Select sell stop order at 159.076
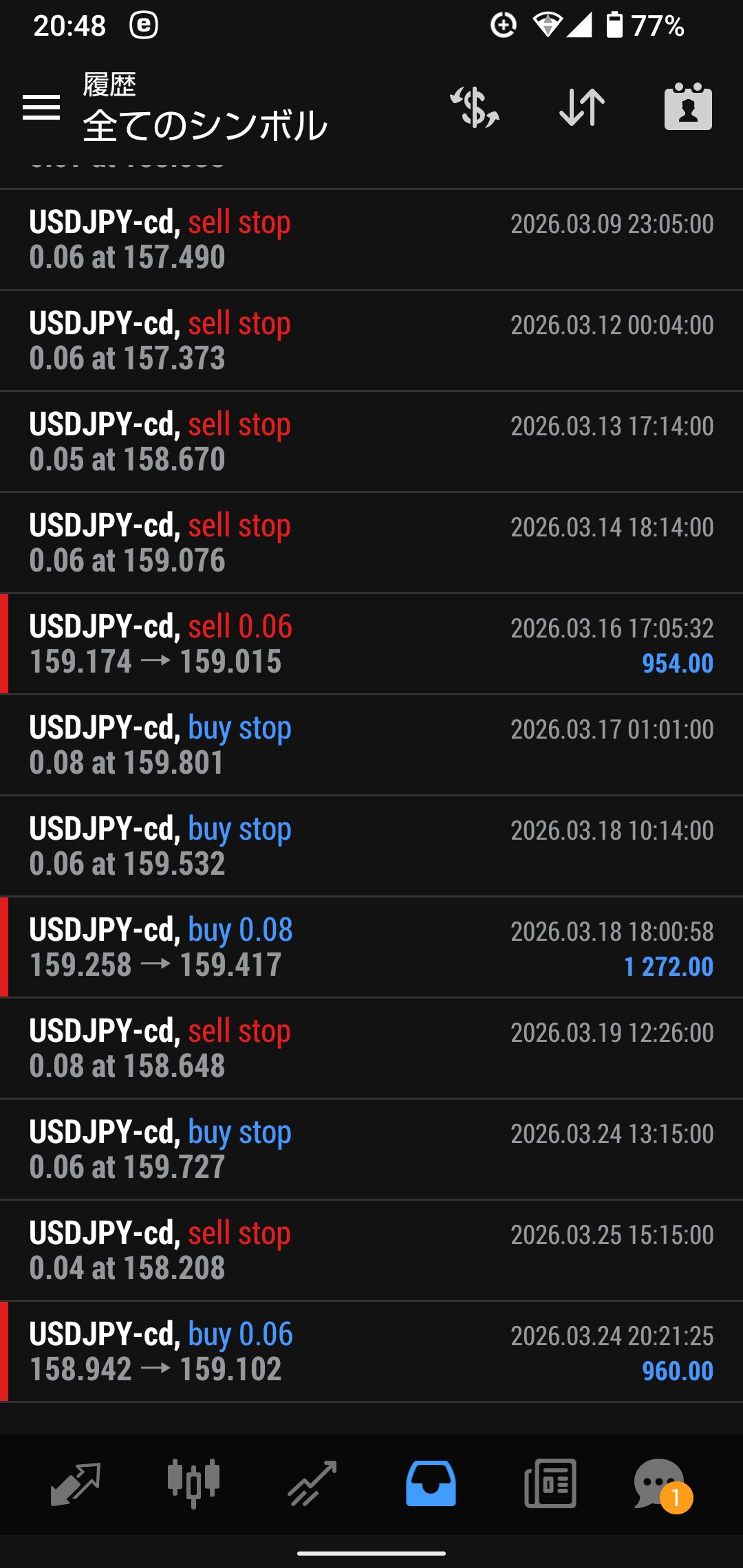The width and height of the screenshot is (743, 1568). 371,543
